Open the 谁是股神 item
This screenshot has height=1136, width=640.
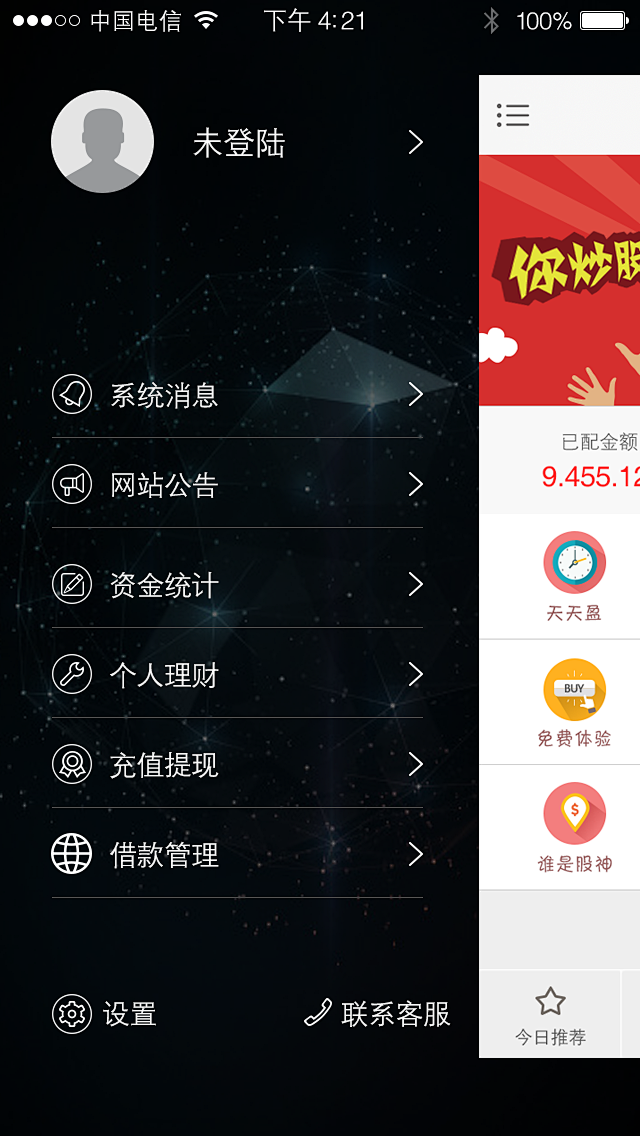574,827
